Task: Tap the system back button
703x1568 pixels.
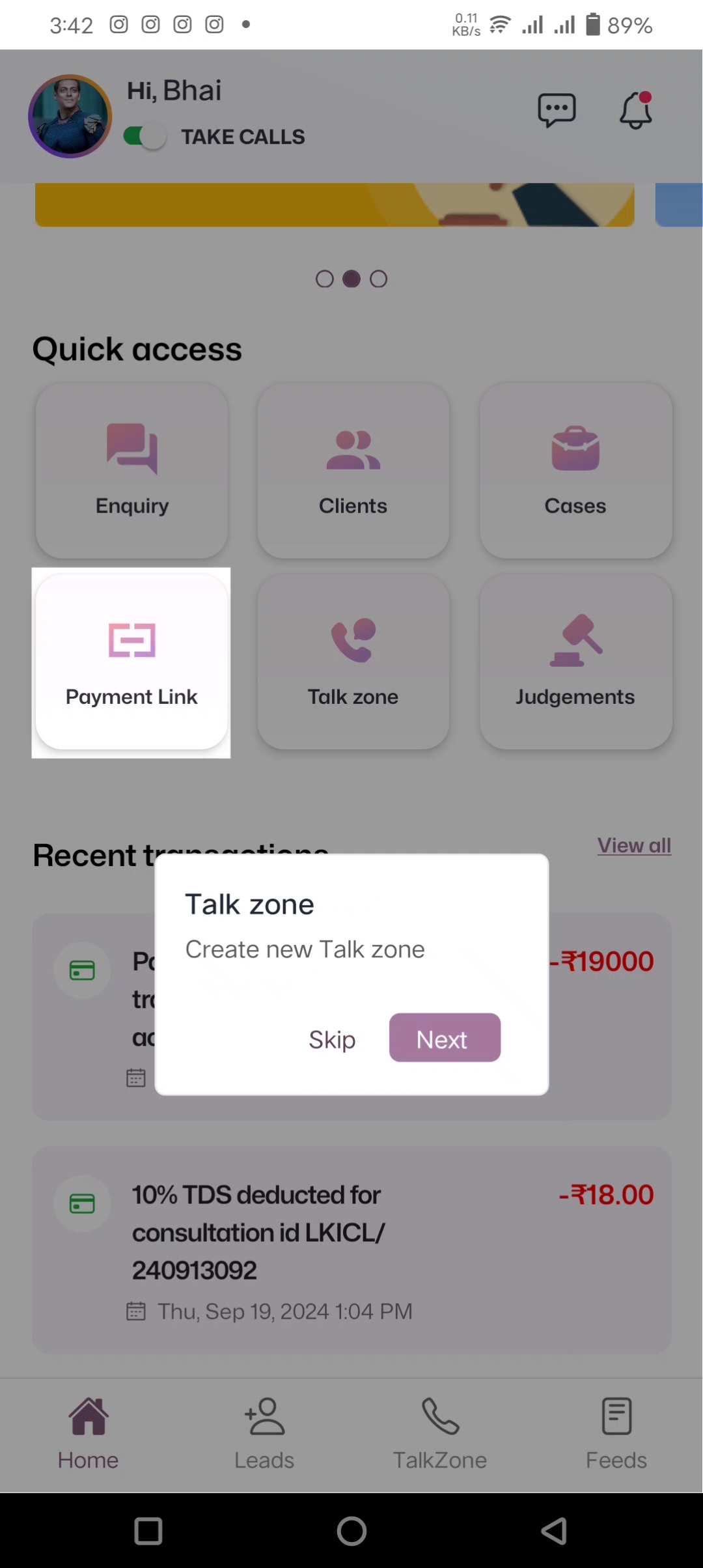Action: click(x=554, y=1531)
